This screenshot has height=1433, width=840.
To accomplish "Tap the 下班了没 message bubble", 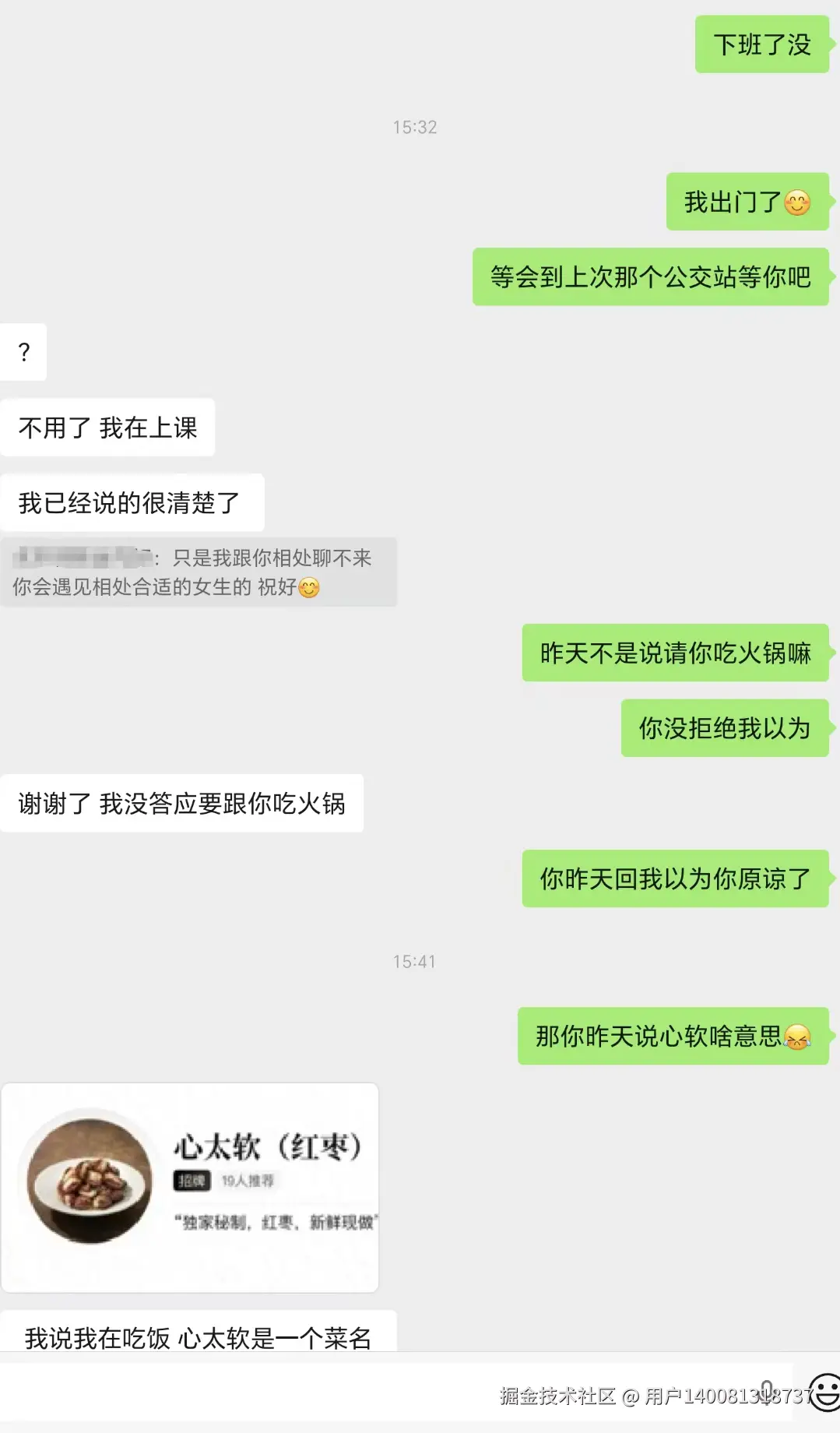I will [761, 44].
